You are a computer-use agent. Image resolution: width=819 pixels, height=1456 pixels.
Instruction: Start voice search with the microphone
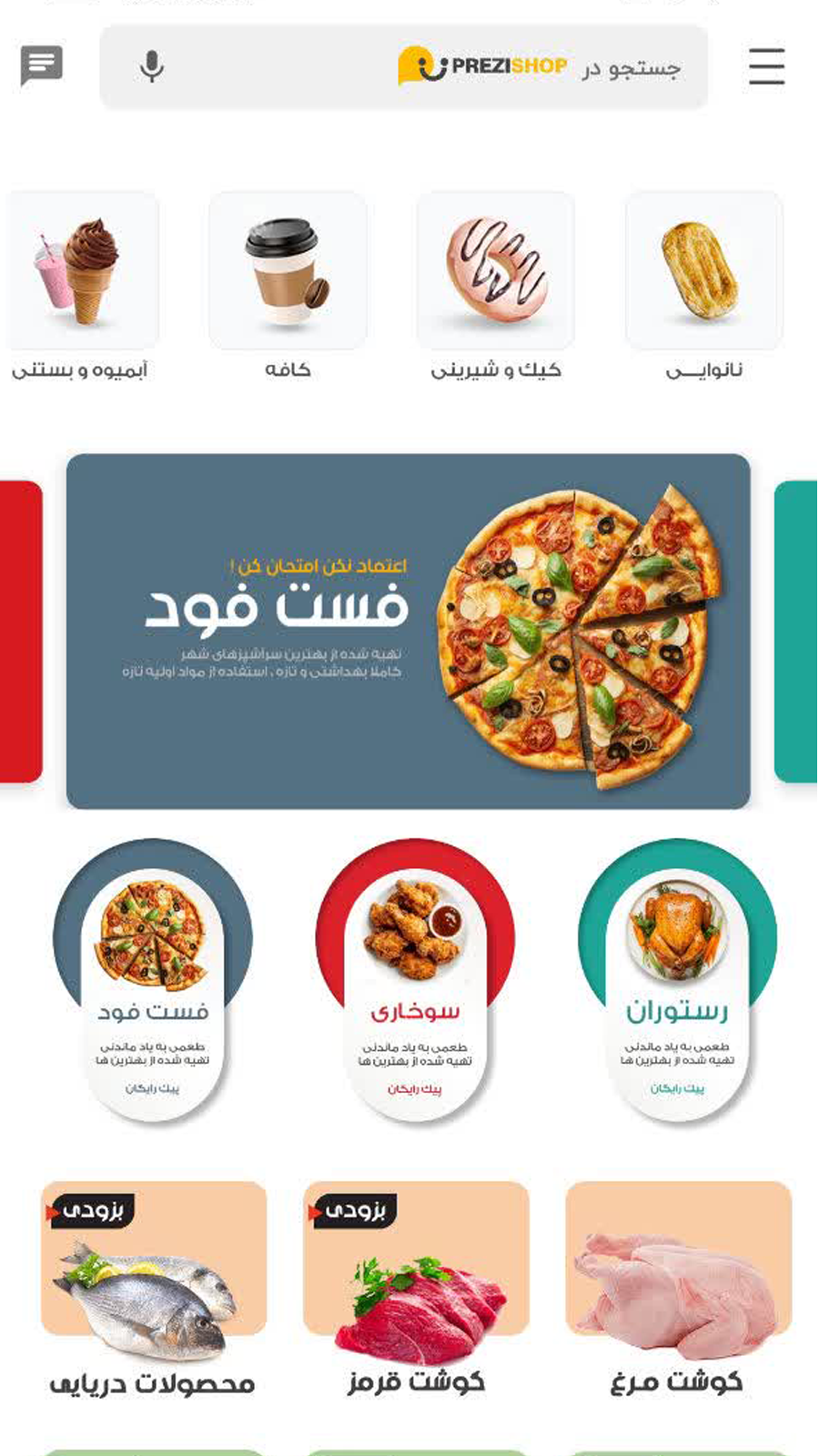(x=152, y=66)
